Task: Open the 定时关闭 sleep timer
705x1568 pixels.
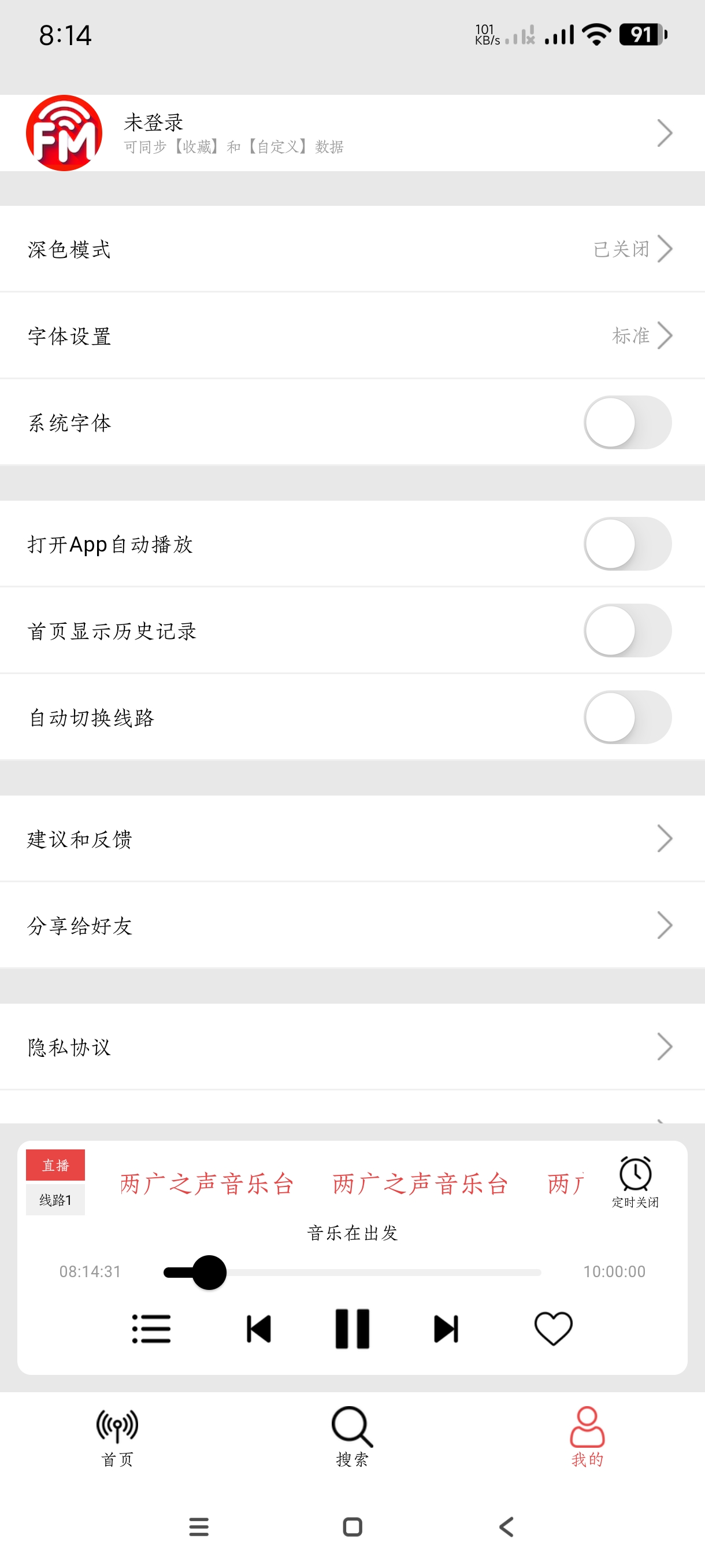Action: [635, 1181]
